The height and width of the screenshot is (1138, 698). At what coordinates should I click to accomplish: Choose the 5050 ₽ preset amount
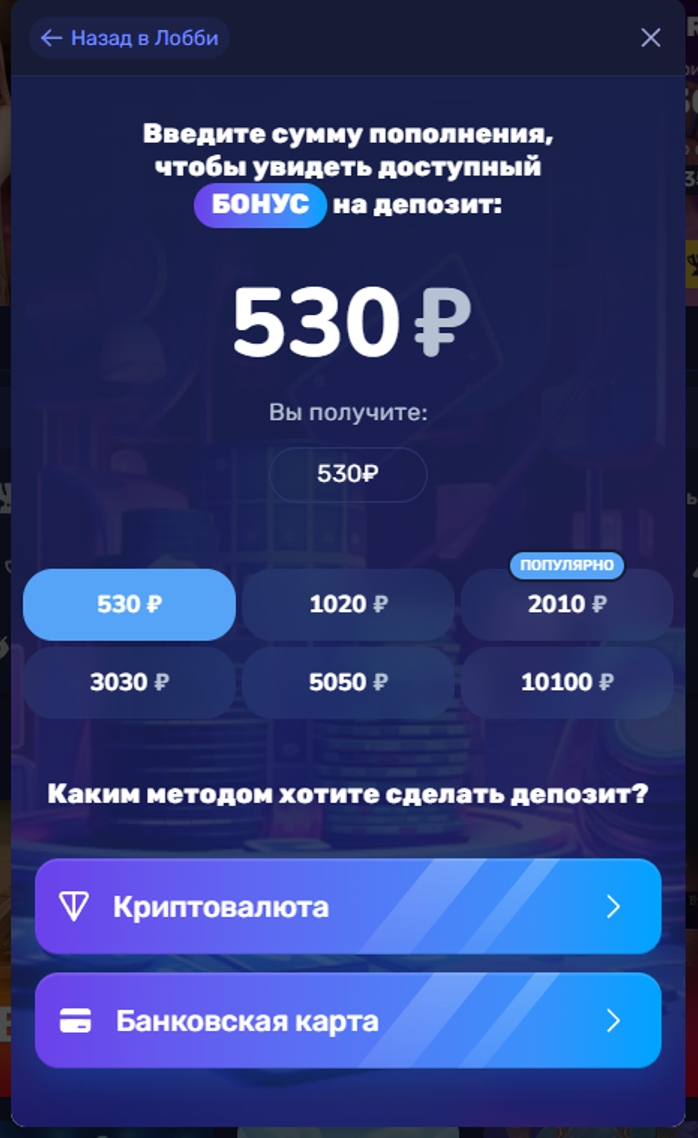348,682
